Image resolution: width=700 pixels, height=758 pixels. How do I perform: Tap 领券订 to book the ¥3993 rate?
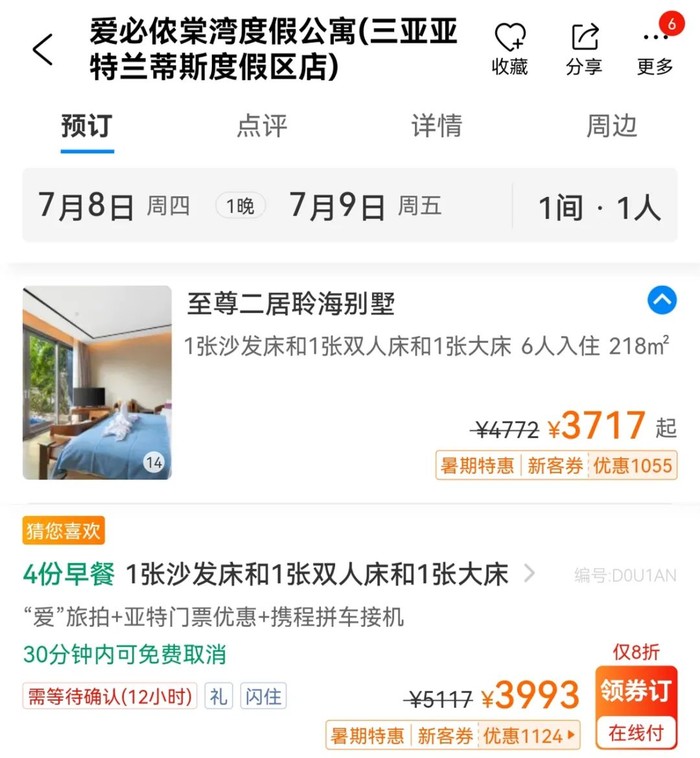[x=637, y=690]
